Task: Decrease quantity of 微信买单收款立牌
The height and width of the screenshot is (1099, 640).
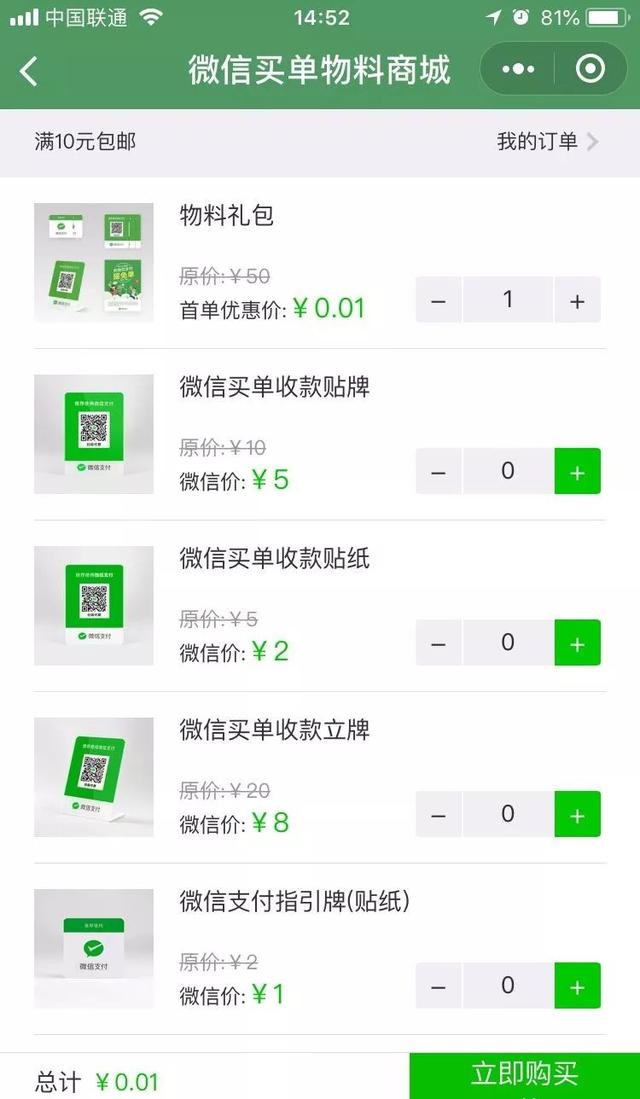Action: click(x=438, y=814)
